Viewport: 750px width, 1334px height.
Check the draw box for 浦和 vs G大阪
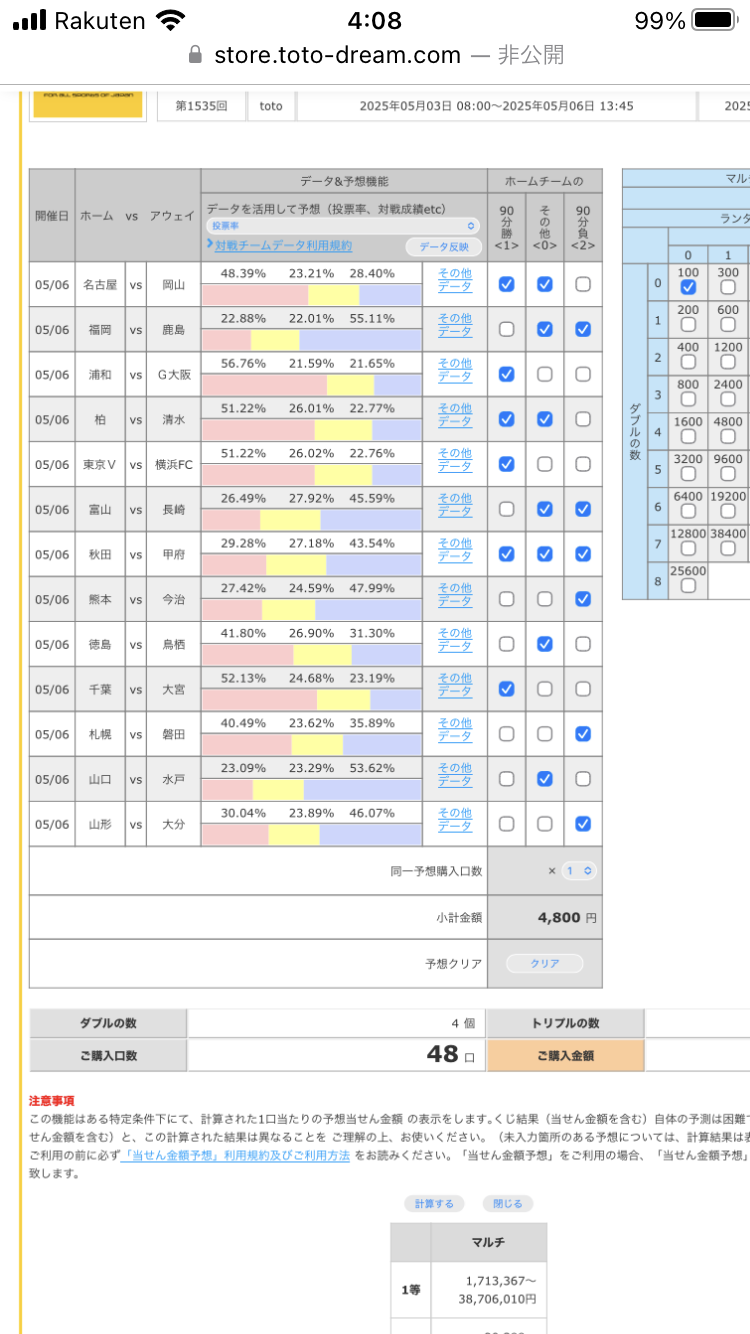tap(545, 374)
